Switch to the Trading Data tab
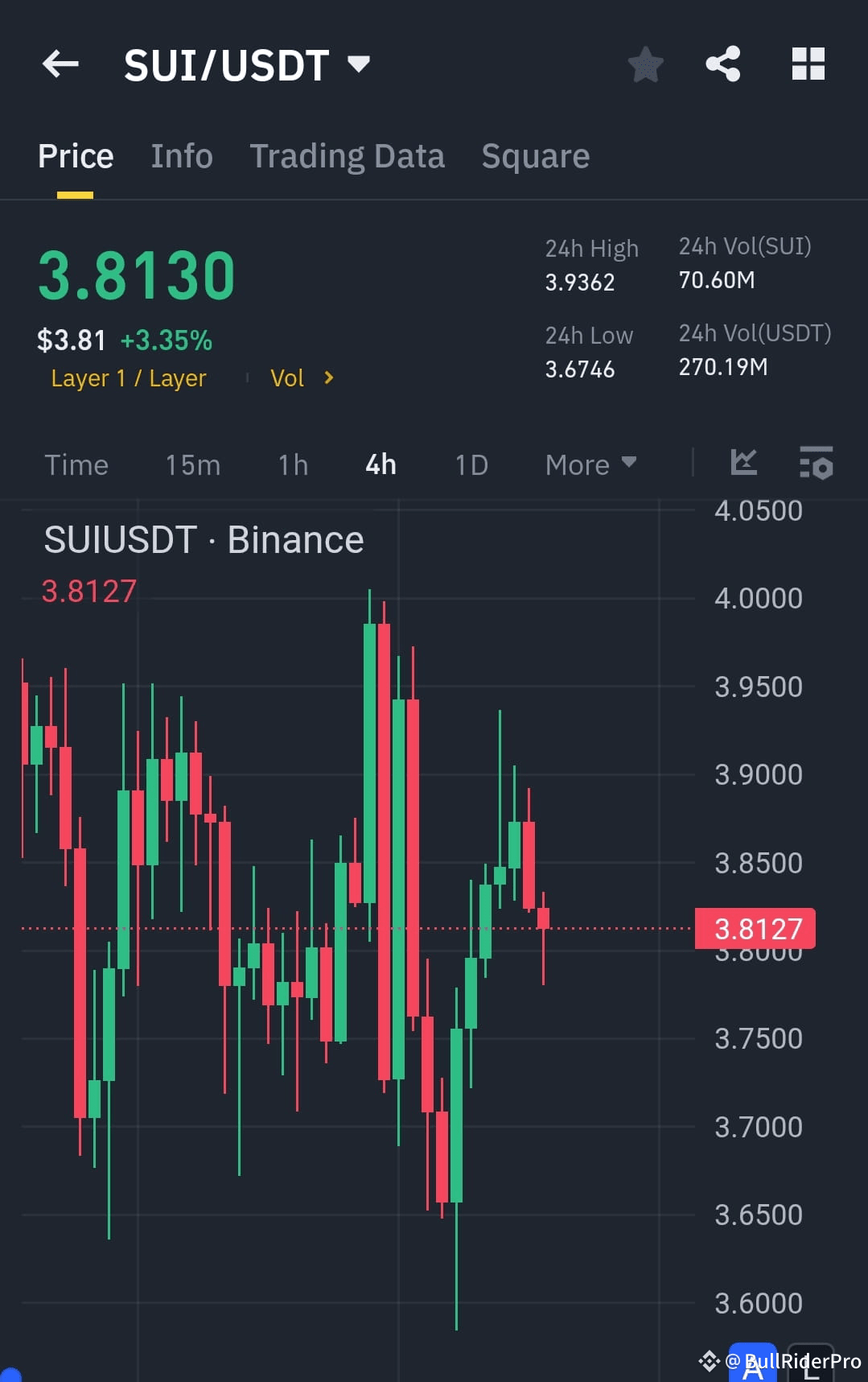The height and width of the screenshot is (1382, 868). 347,155
